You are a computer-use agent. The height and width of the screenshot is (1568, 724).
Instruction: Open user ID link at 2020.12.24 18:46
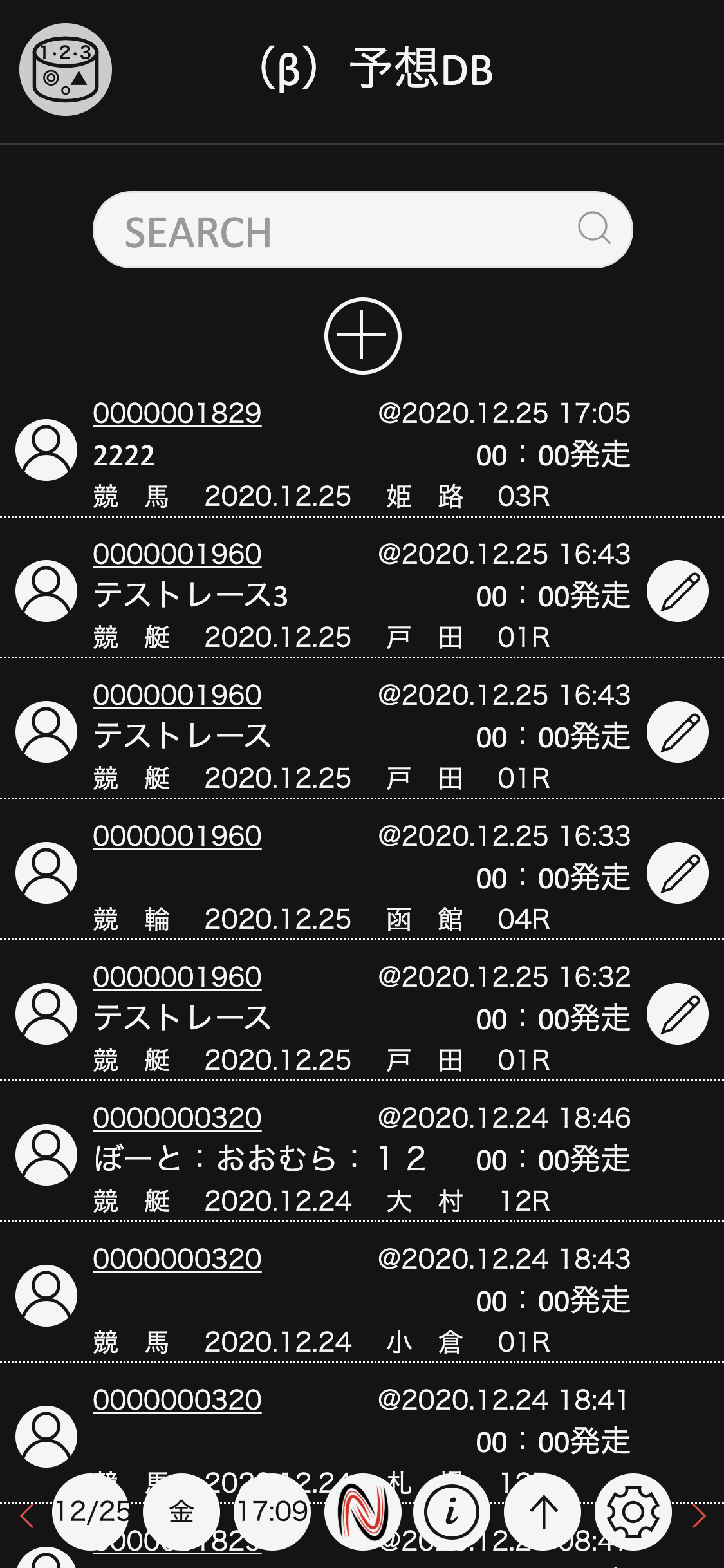[x=177, y=1118]
